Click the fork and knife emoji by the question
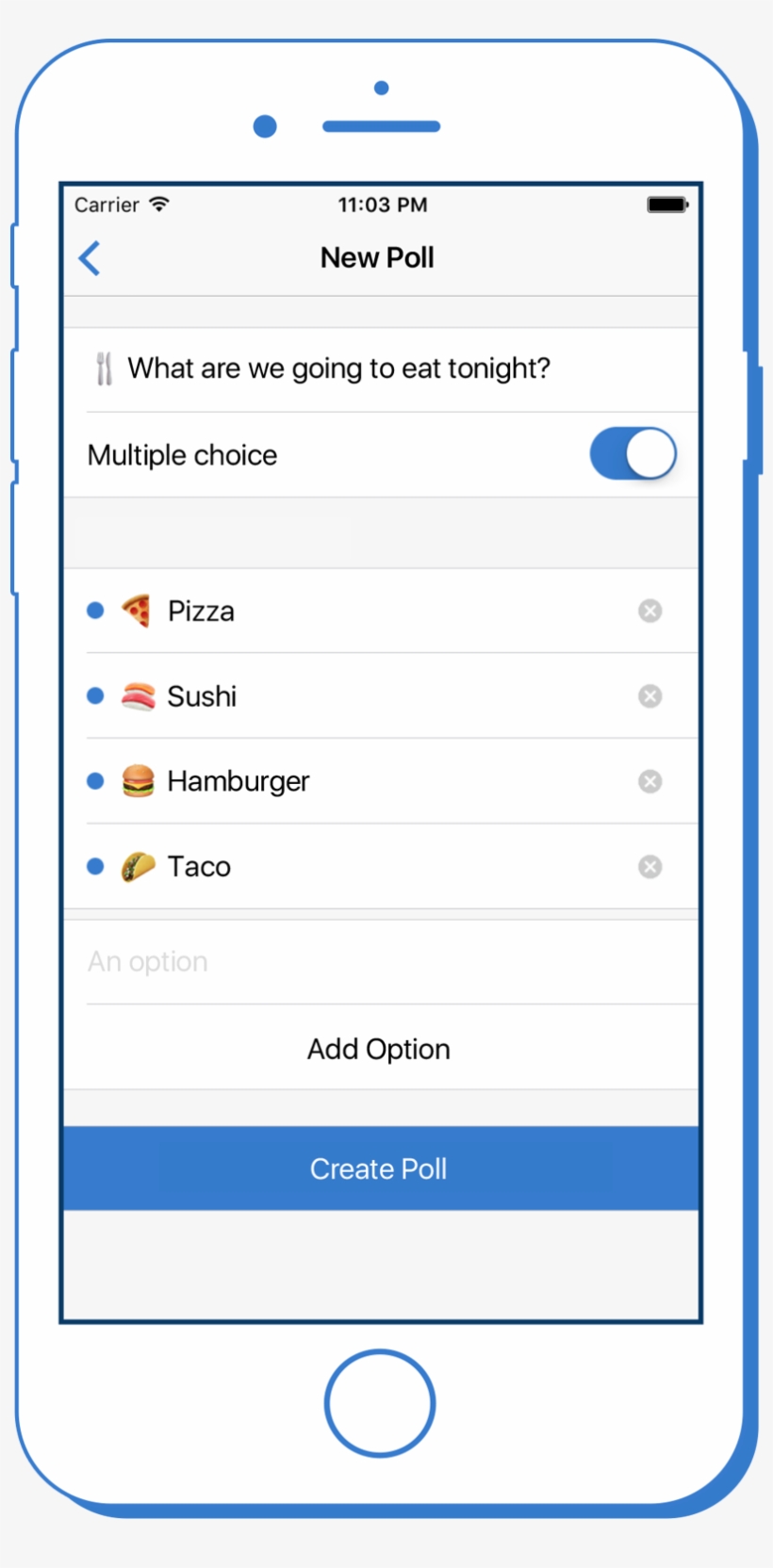The width and height of the screenshot is (773, 1568). [104, 368]
